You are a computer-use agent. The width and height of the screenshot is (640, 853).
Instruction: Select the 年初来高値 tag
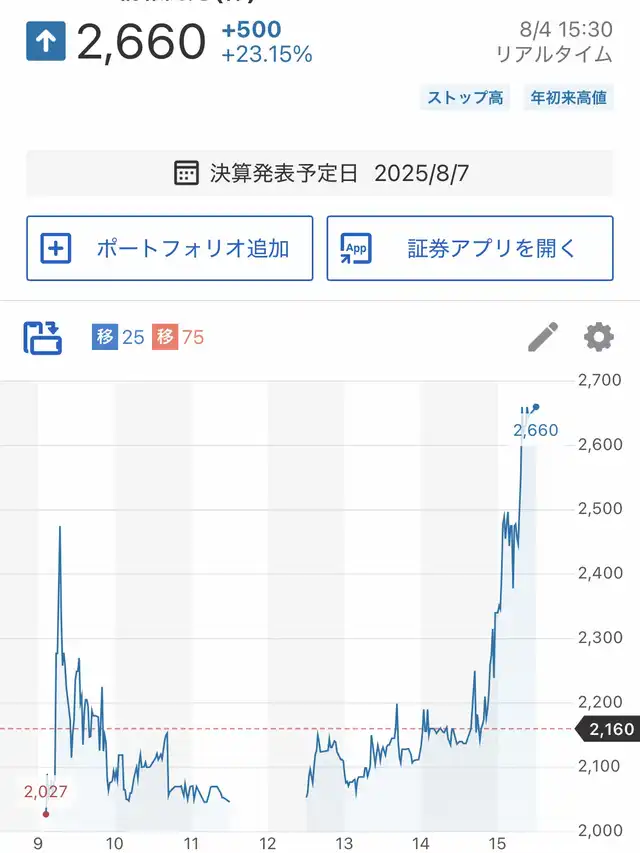[x=568, y=98]
